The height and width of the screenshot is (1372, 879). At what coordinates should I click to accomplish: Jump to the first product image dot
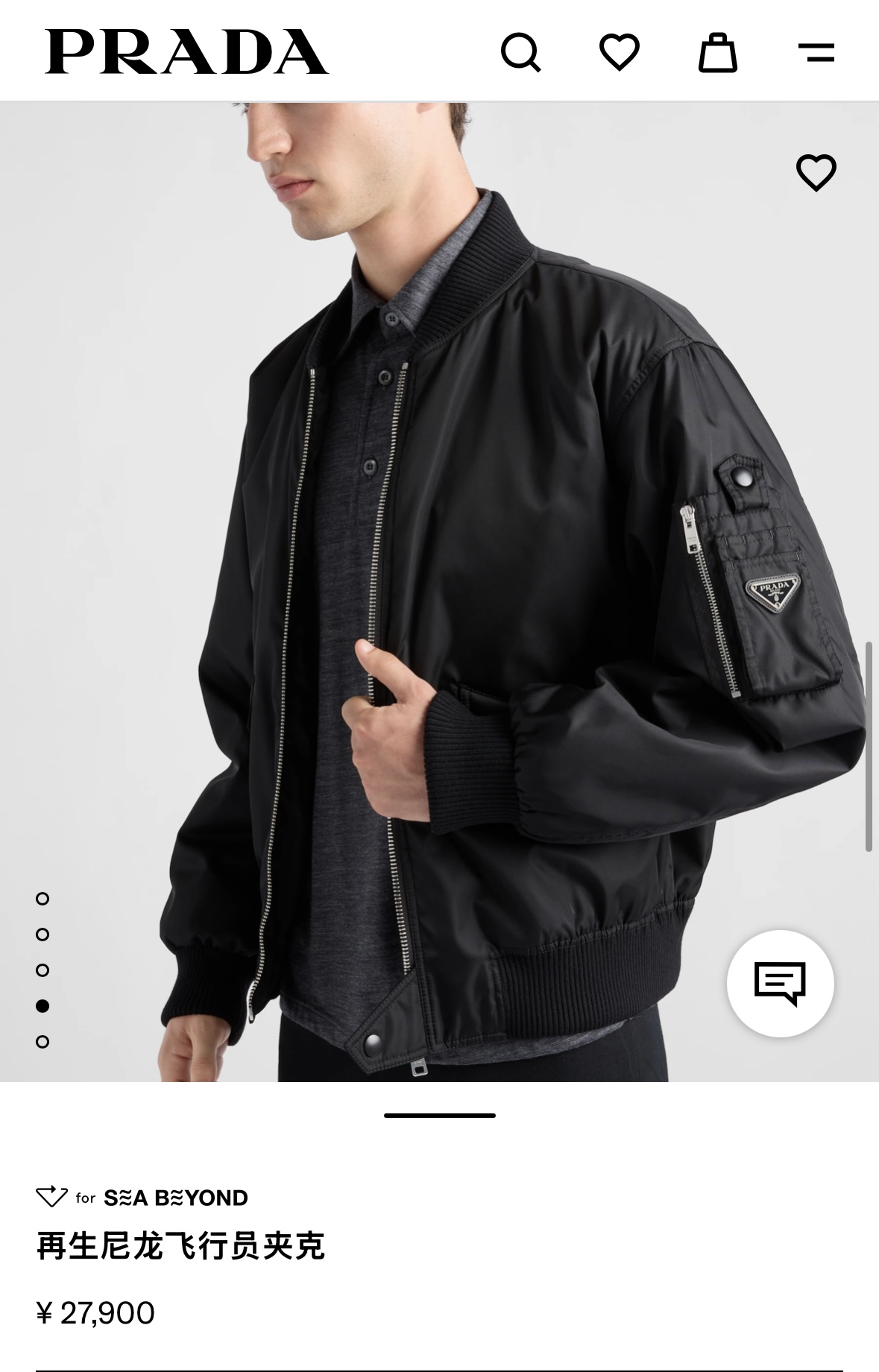point(42,899)
